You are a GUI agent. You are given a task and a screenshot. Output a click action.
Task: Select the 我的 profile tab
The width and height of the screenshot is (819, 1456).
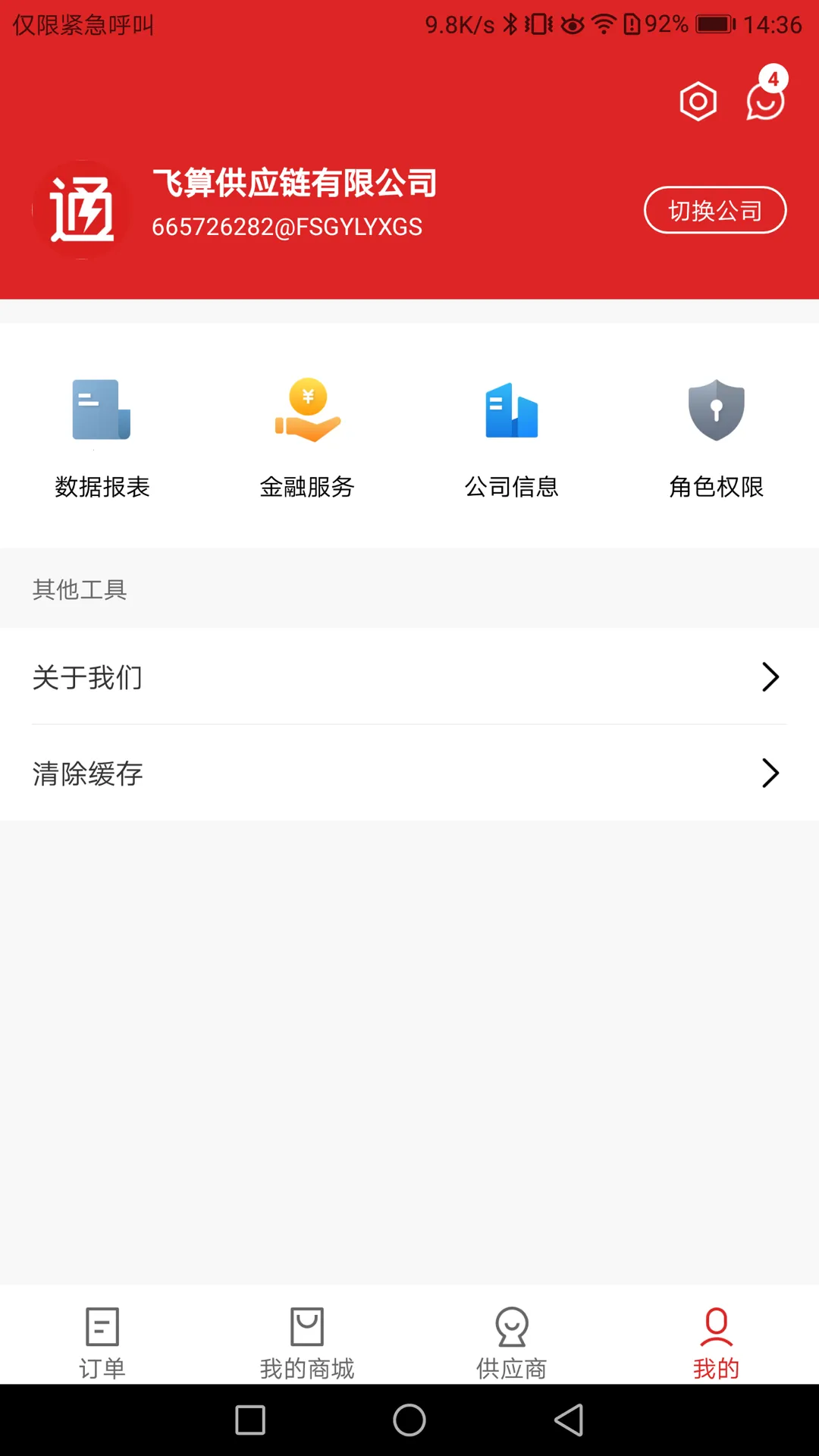pos(715,1338)
